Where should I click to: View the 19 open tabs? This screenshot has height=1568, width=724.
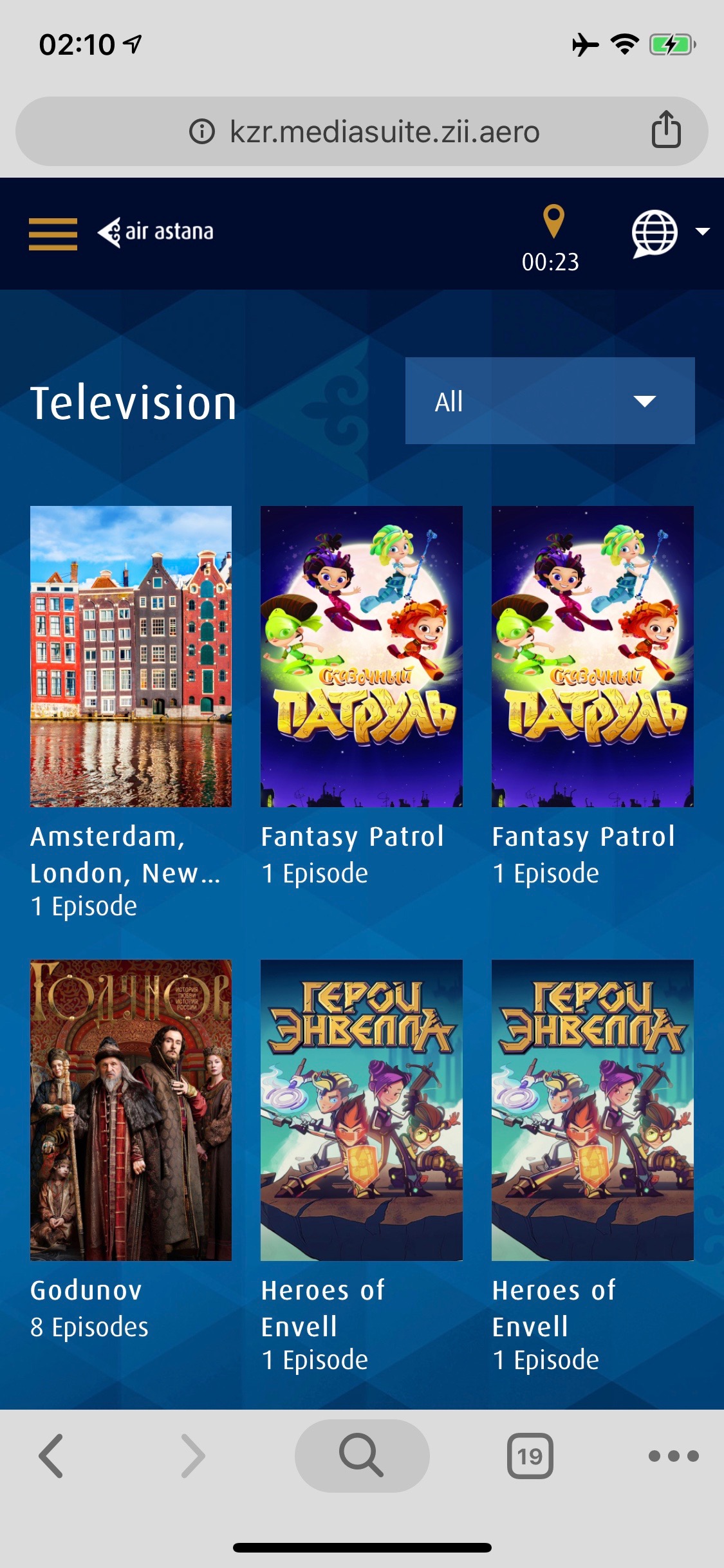tap(530, 1456)
